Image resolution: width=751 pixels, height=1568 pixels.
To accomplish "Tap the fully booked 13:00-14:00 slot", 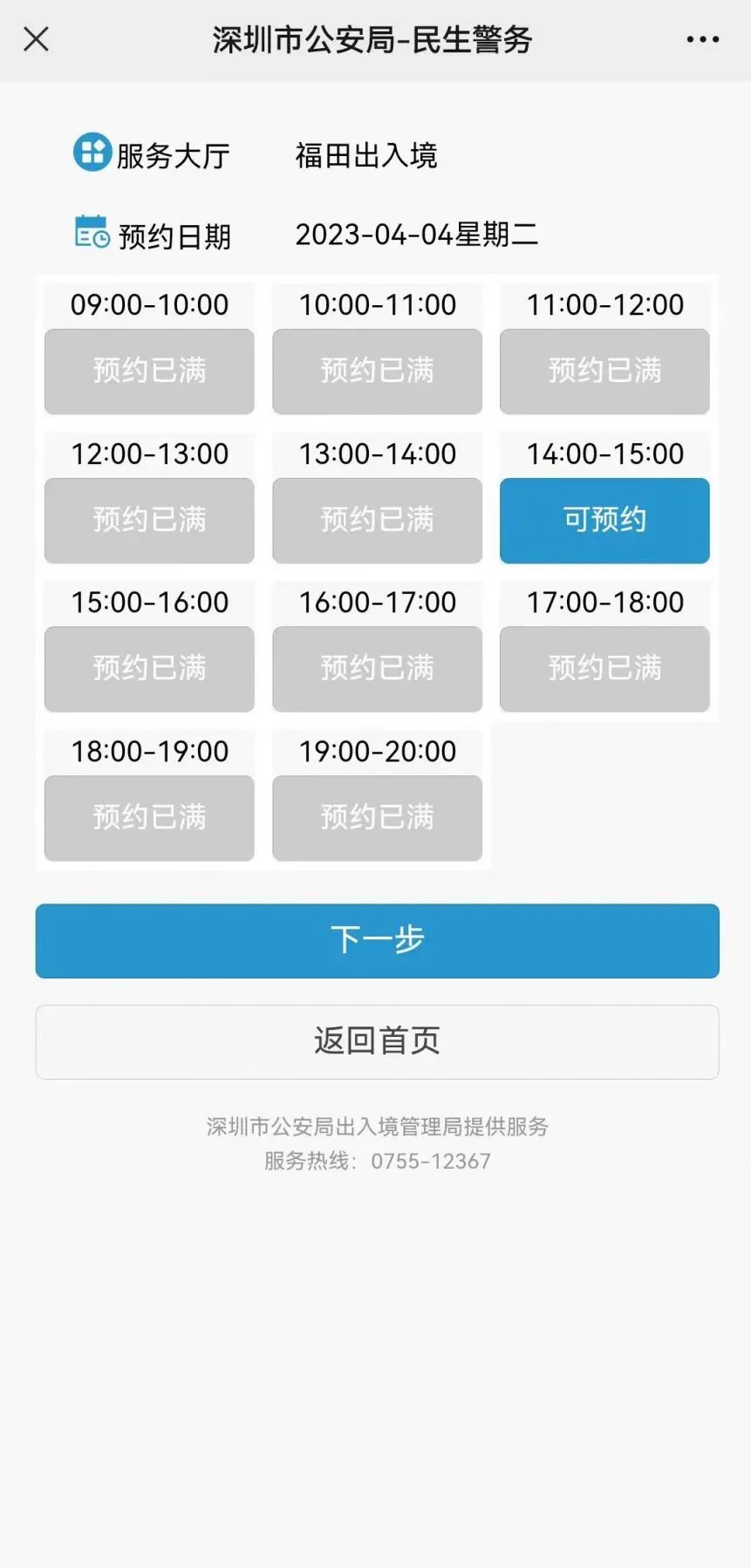I will pos(377,520).
